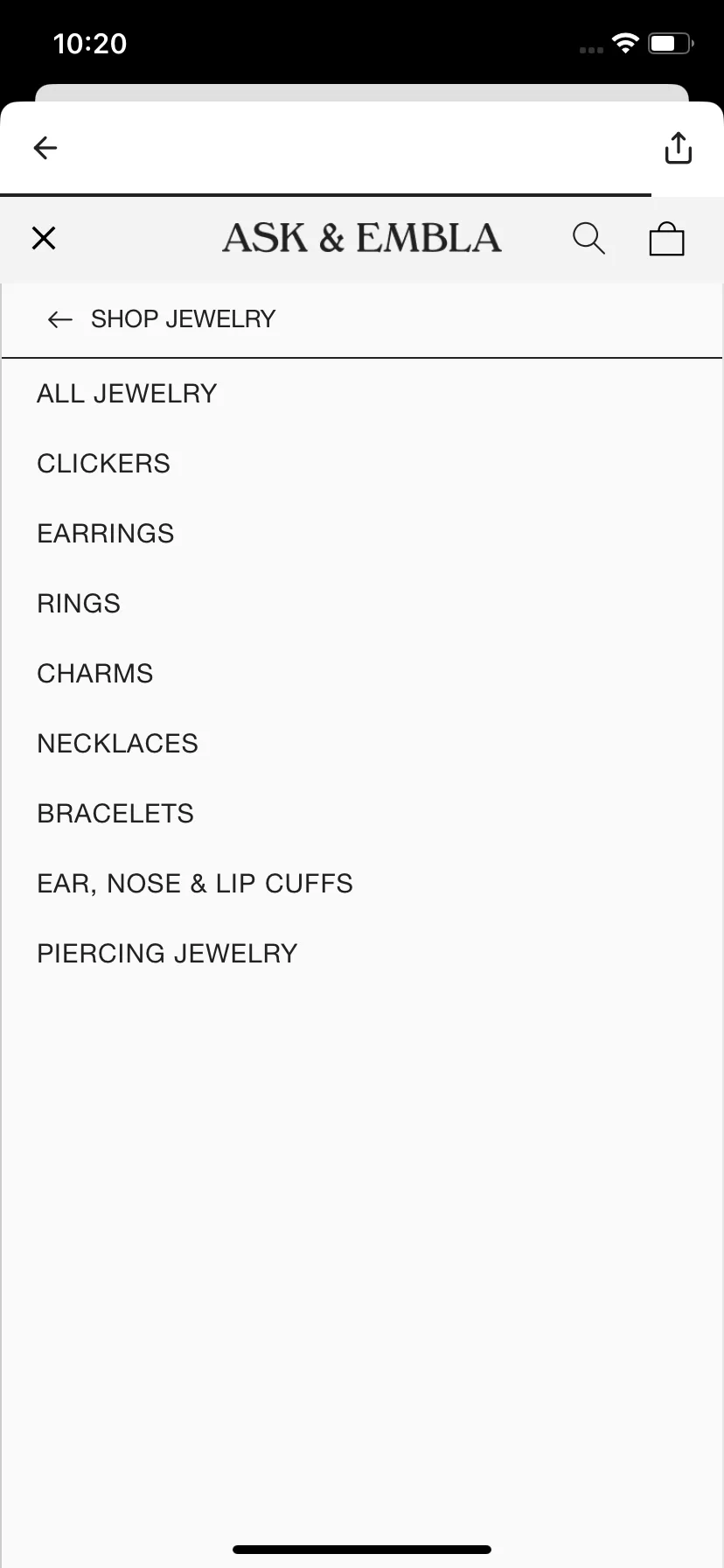Go to the Bracelets category

coord(115,814)
